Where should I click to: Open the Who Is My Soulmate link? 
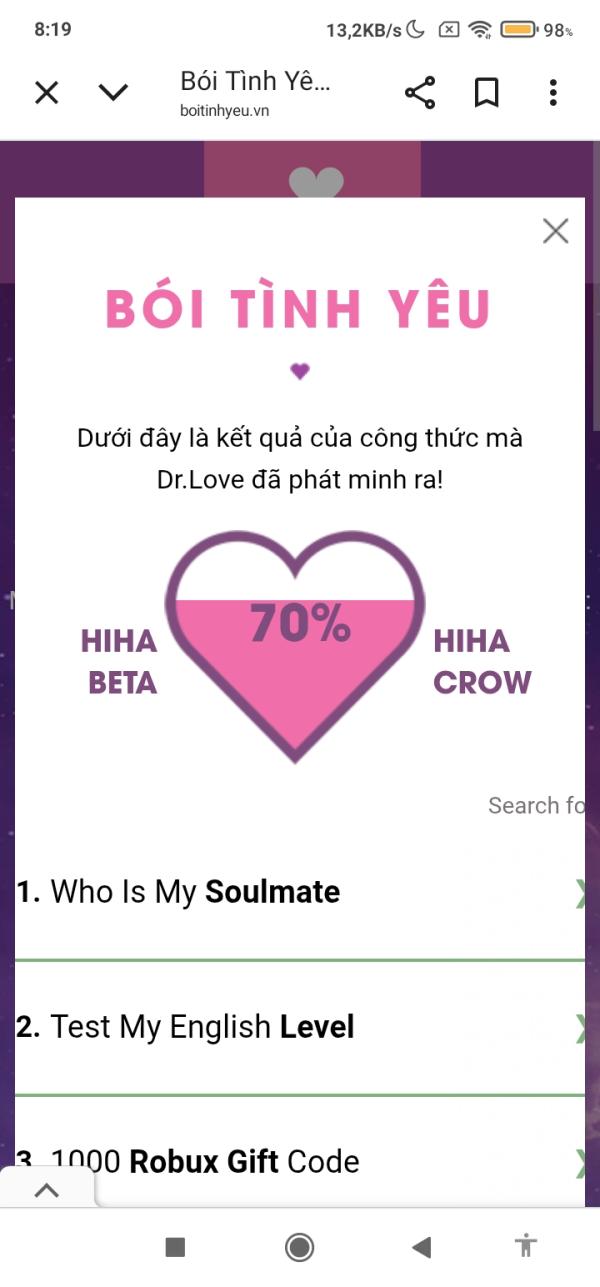point(196,891)
